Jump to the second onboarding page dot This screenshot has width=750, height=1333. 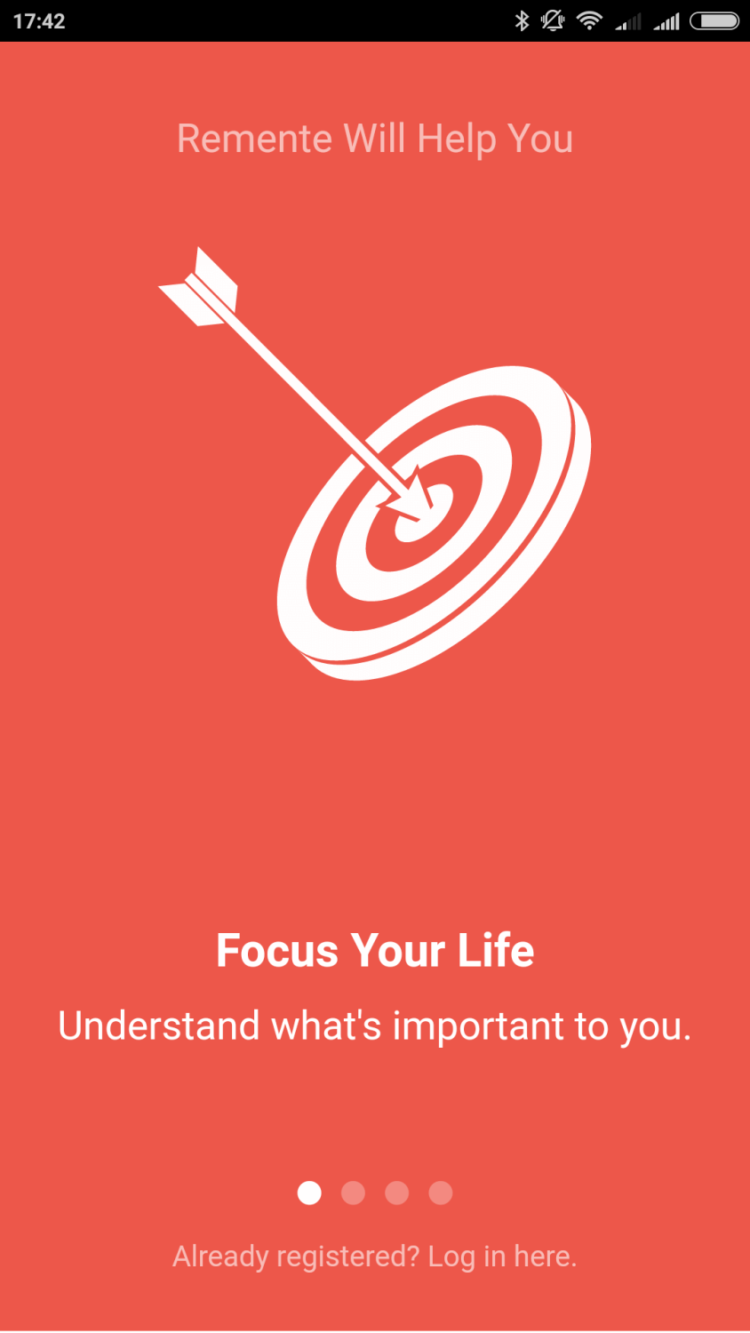click(353, 1192)
